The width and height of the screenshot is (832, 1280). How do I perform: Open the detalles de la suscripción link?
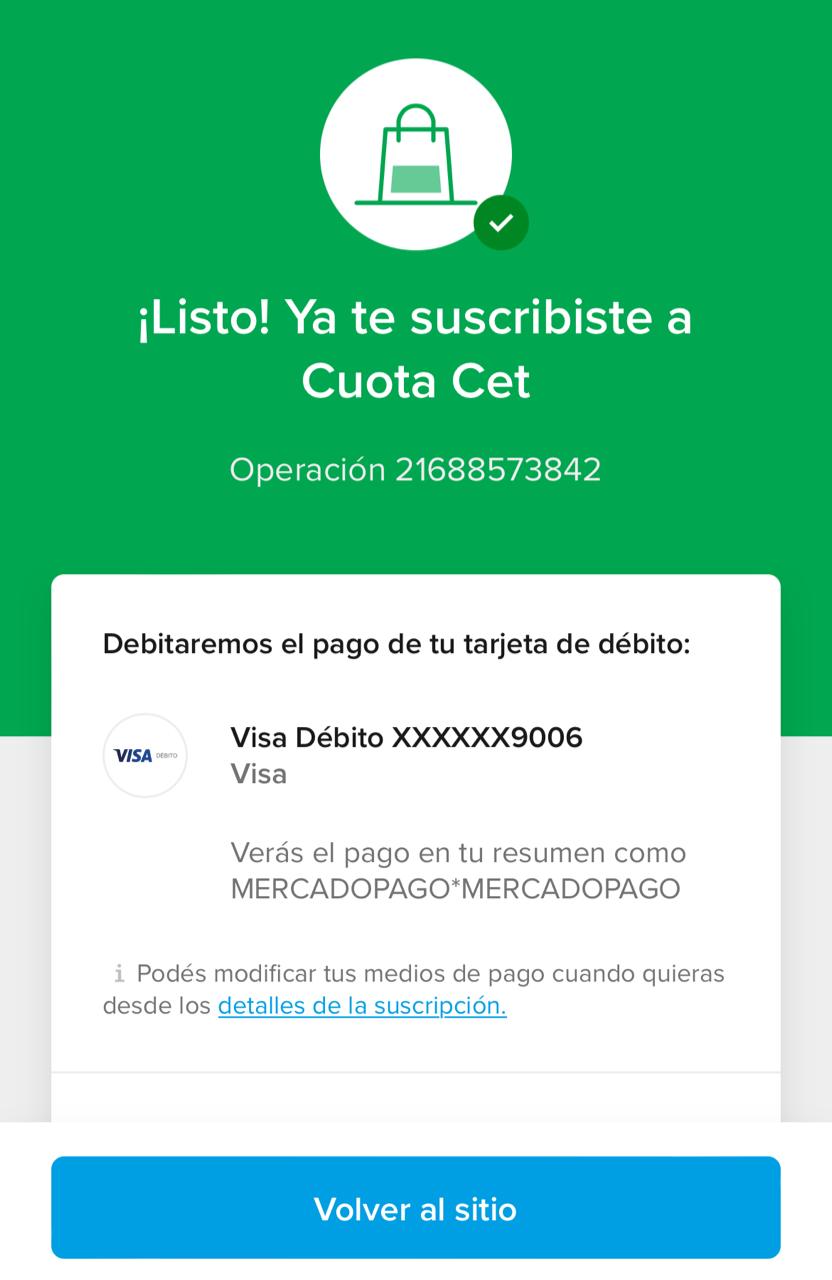point(362,1006)
